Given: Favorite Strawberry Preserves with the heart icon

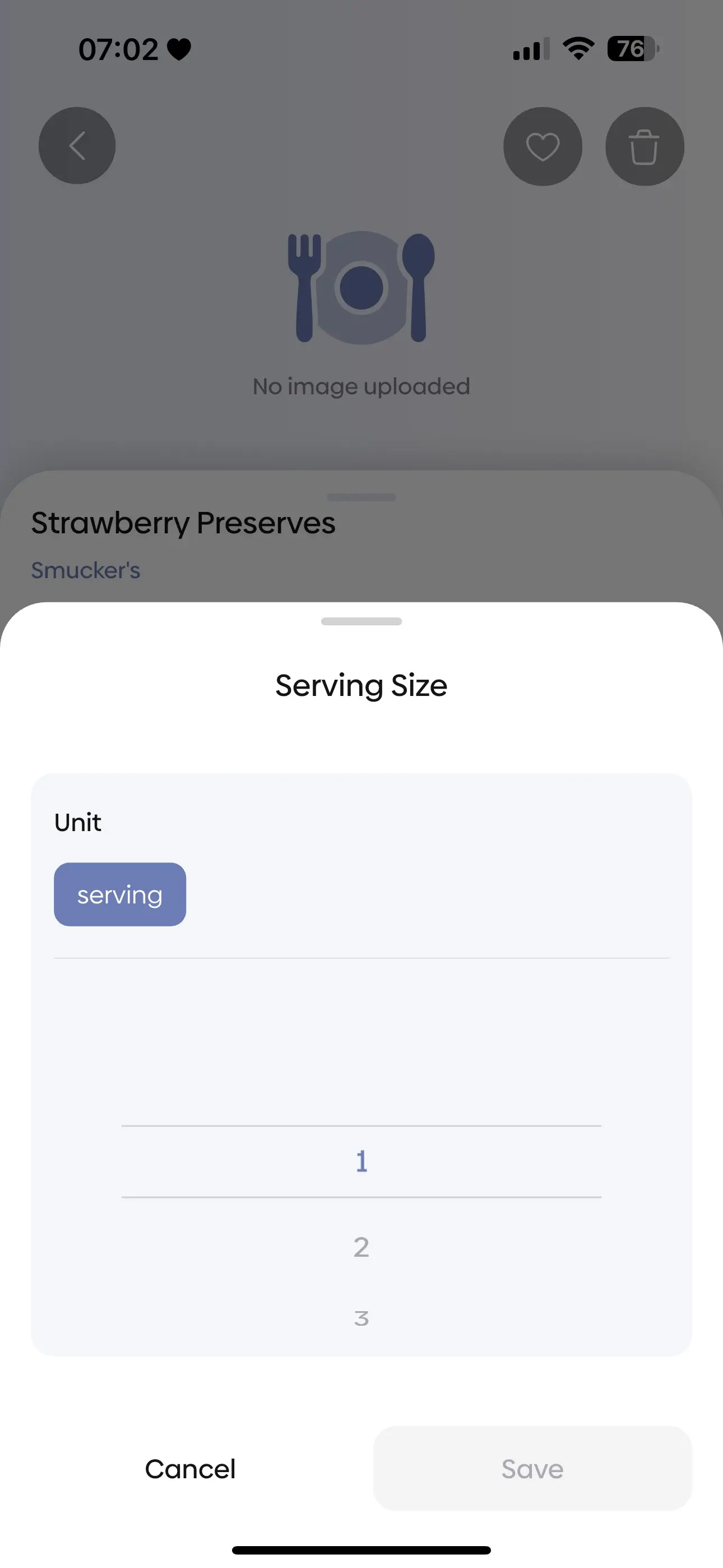Looking at the screenshot, I should coord(543,147).
